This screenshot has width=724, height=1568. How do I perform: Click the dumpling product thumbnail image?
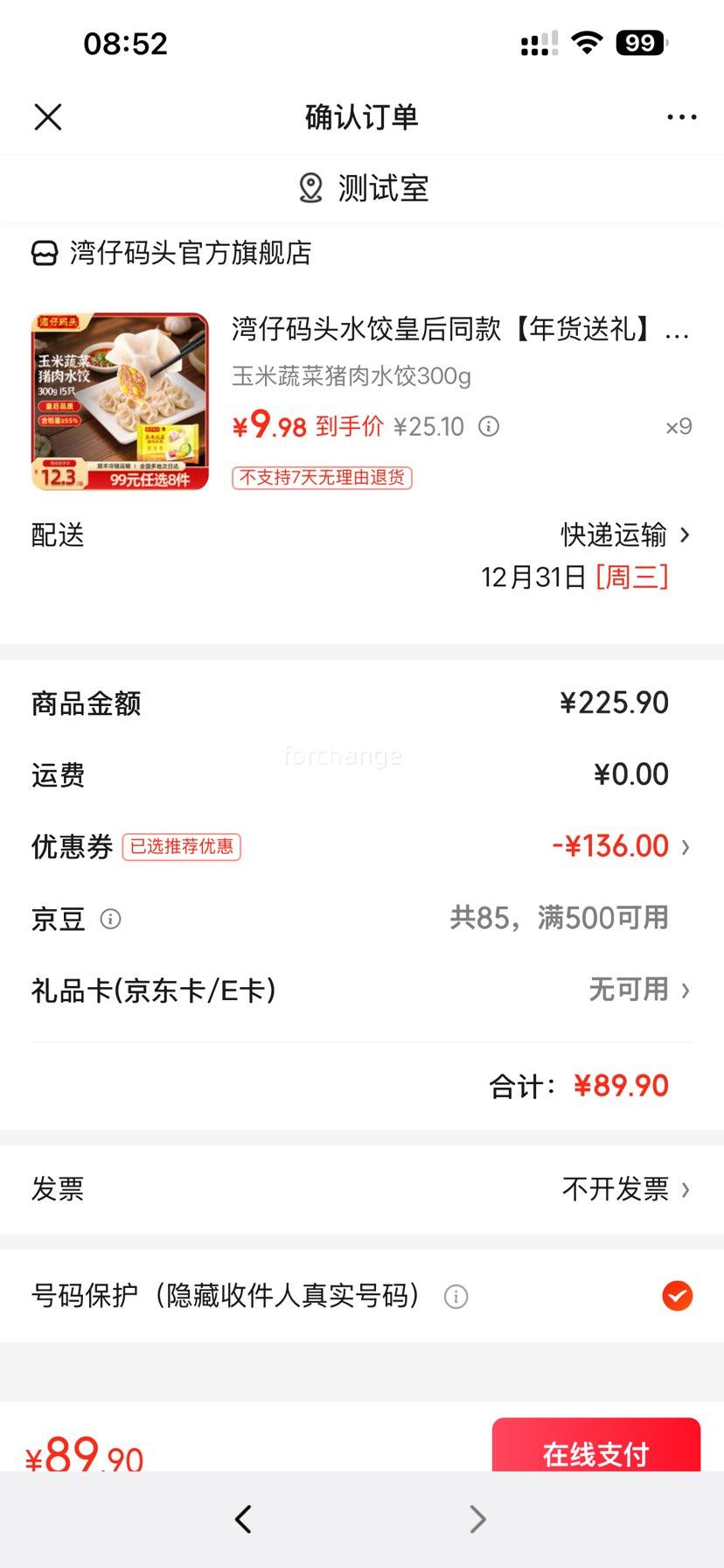click(x=119, y=401)
